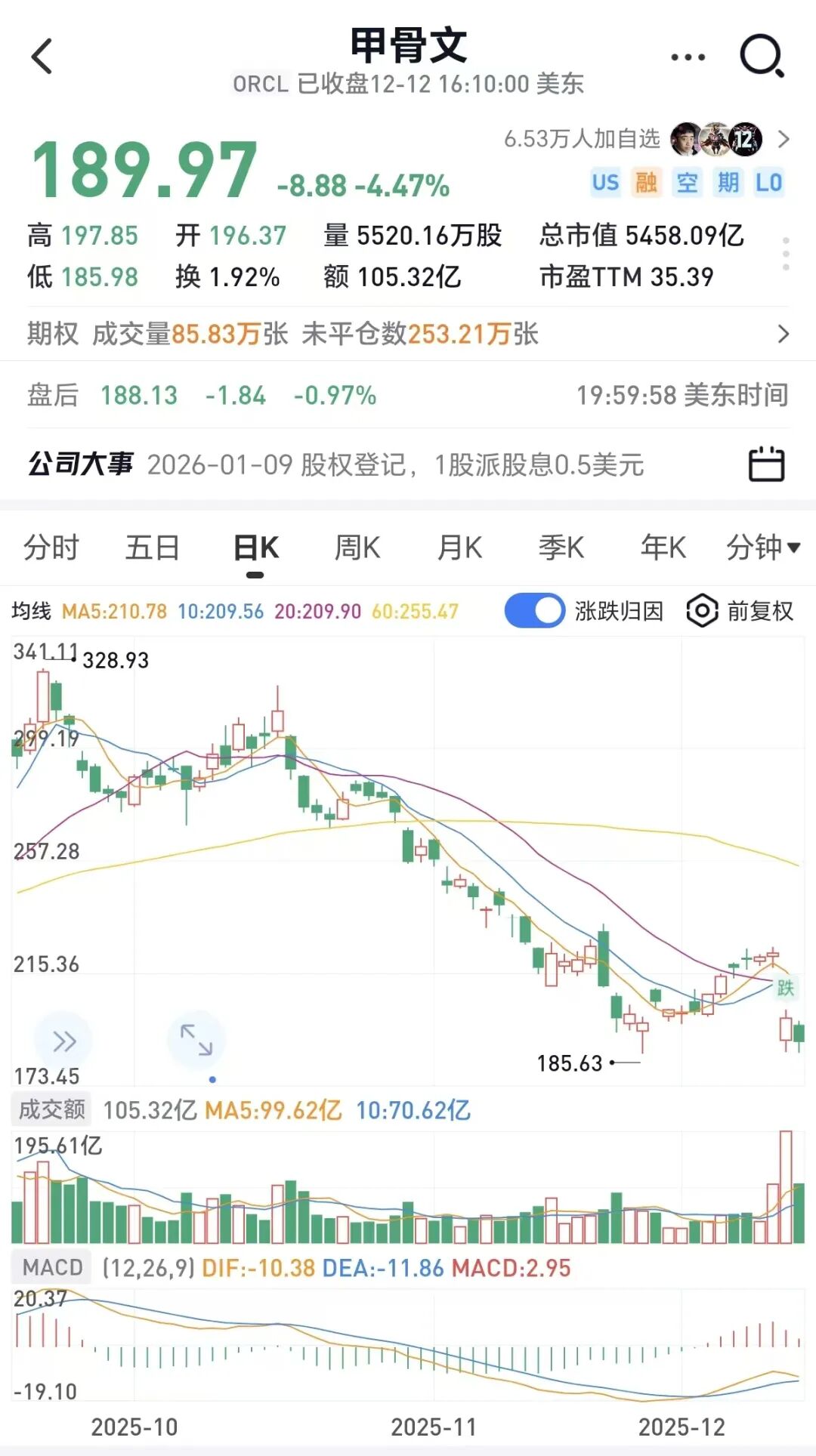The width and height of the screenshot is (816, 1456).
Task: Switch to the 月K chart tab
Action: 459,548
